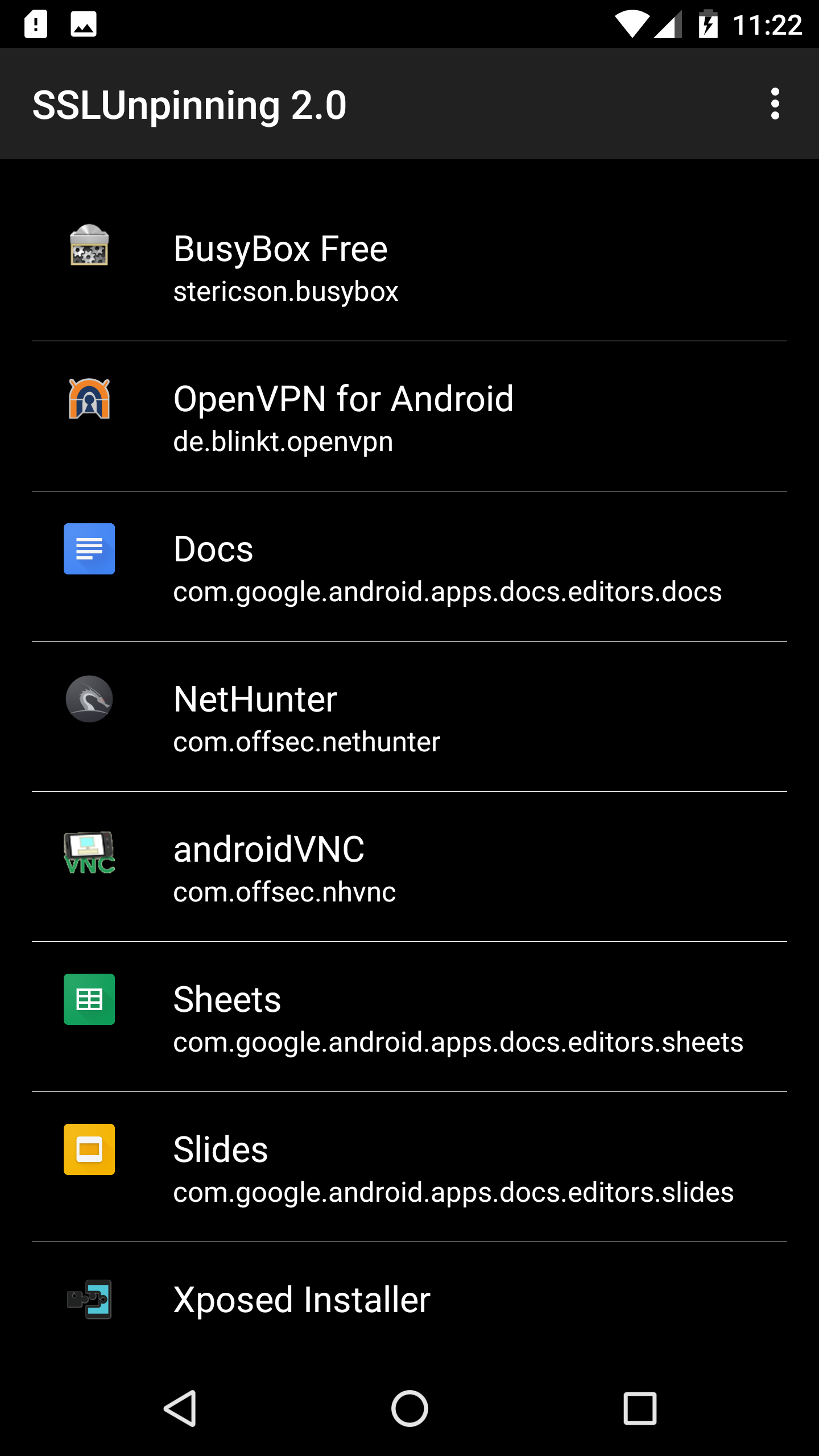Select BusyBox Free from the app list
The height and width of the screenshot is (1456, 819).
(x=409, y=266)
